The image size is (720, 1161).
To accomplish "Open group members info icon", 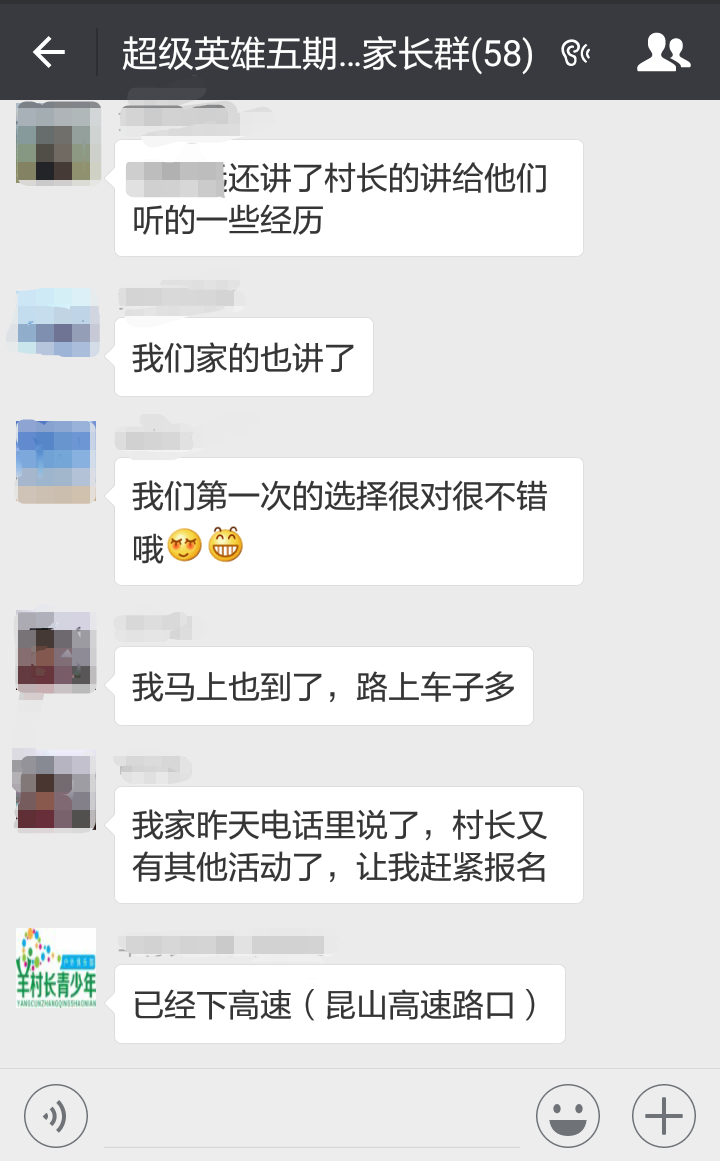I will (x=663, y=53).
